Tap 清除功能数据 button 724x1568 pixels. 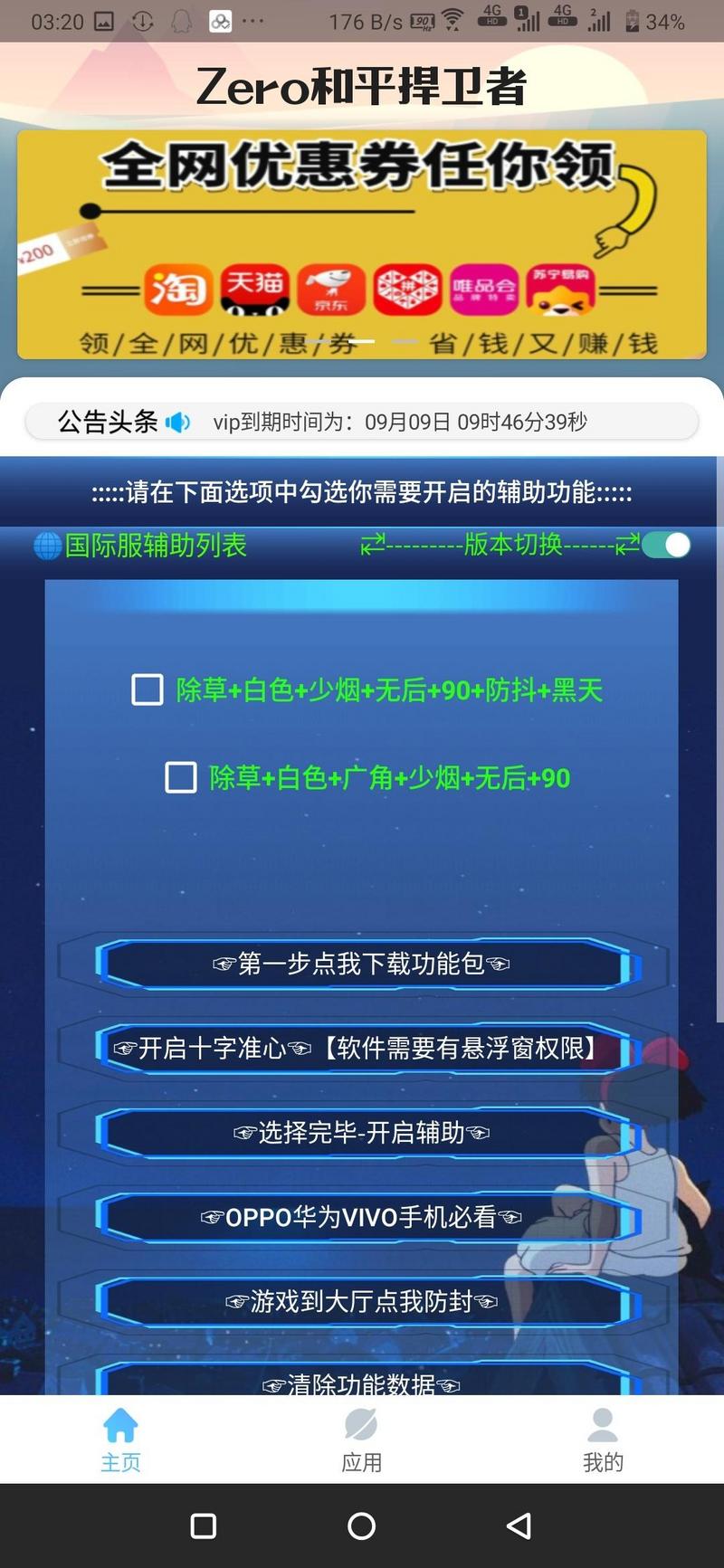[362, 1382]
